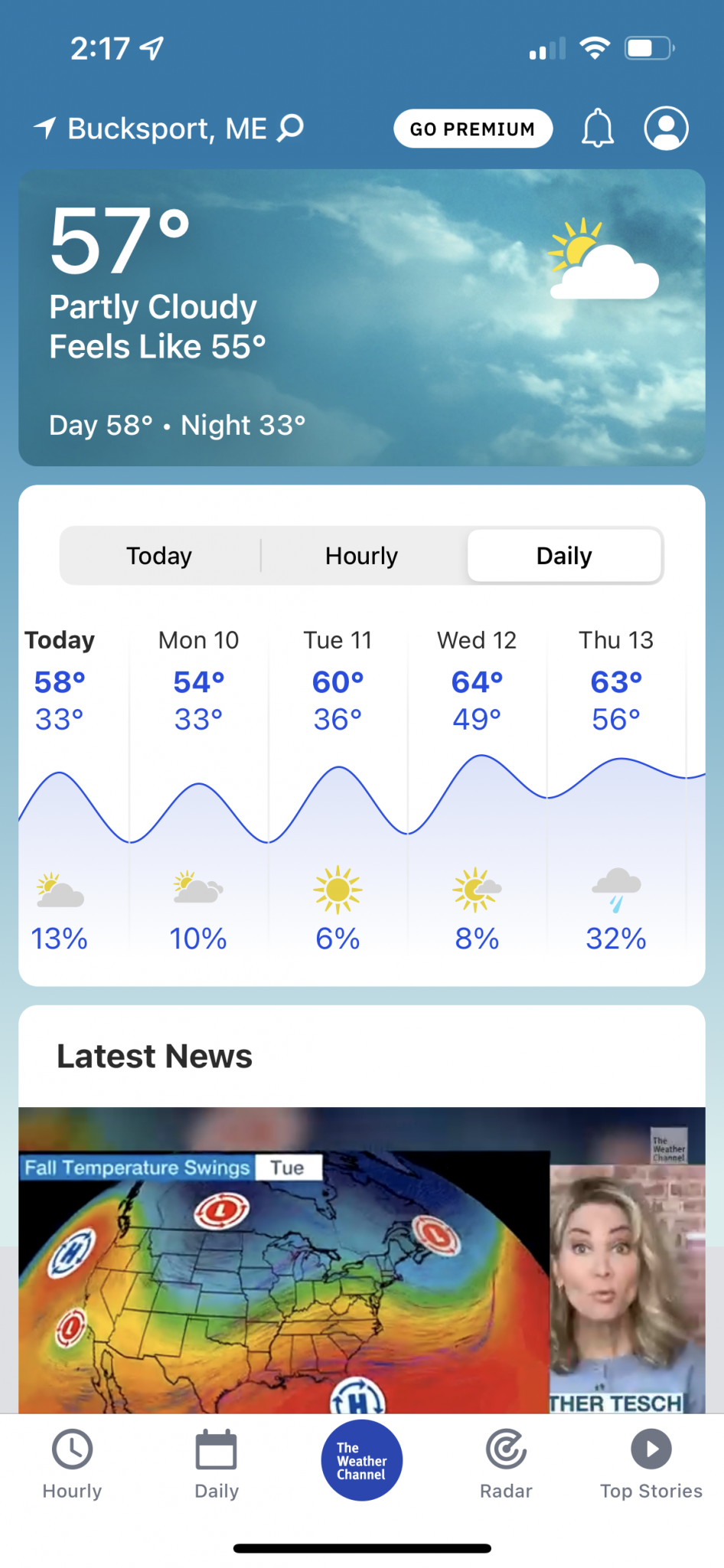Image resolution: width=724 pixels, height=1568 pixels.
Task: Select the Hourly segment in forecast card
Action: click(361, 556)
